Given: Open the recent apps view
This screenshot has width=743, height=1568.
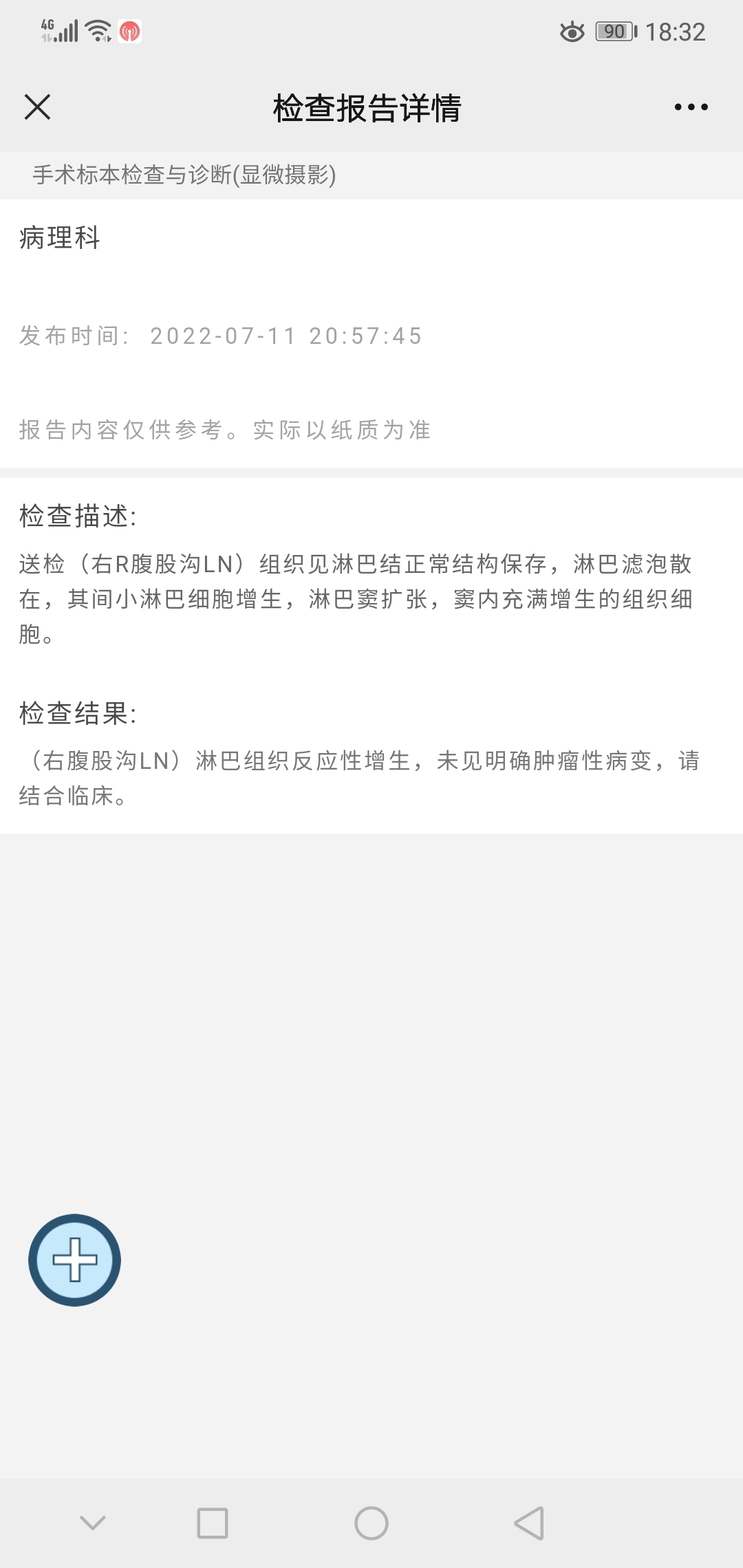Looking at the screenshot, I should click(x=213, y=1523).
